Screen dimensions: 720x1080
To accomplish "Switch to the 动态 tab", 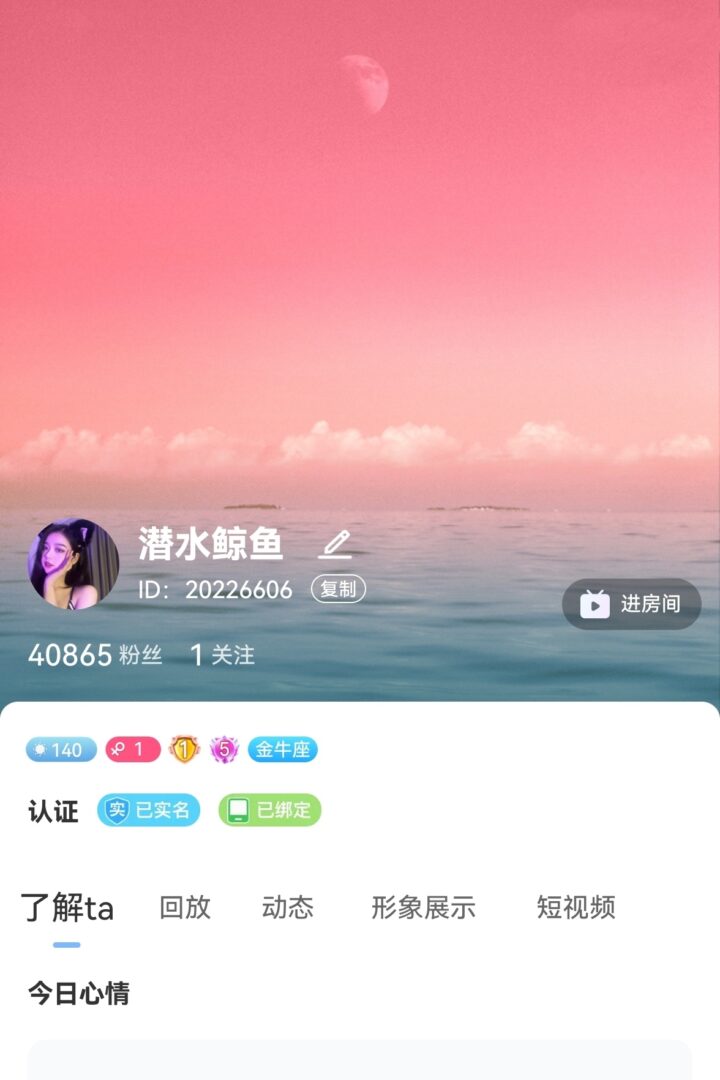I will [288, 907].
